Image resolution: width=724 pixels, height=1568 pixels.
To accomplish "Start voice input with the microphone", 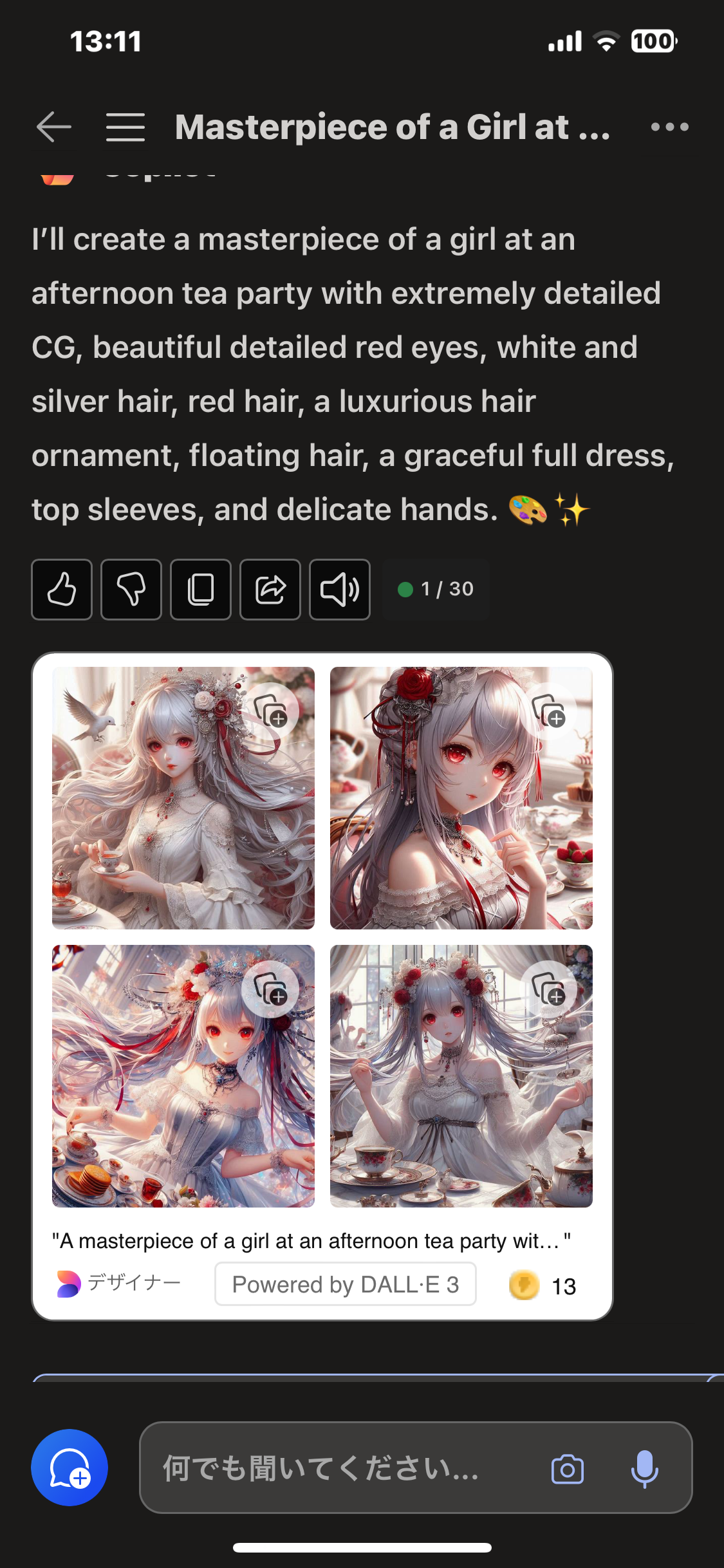I will click(x=644, y=1468).
